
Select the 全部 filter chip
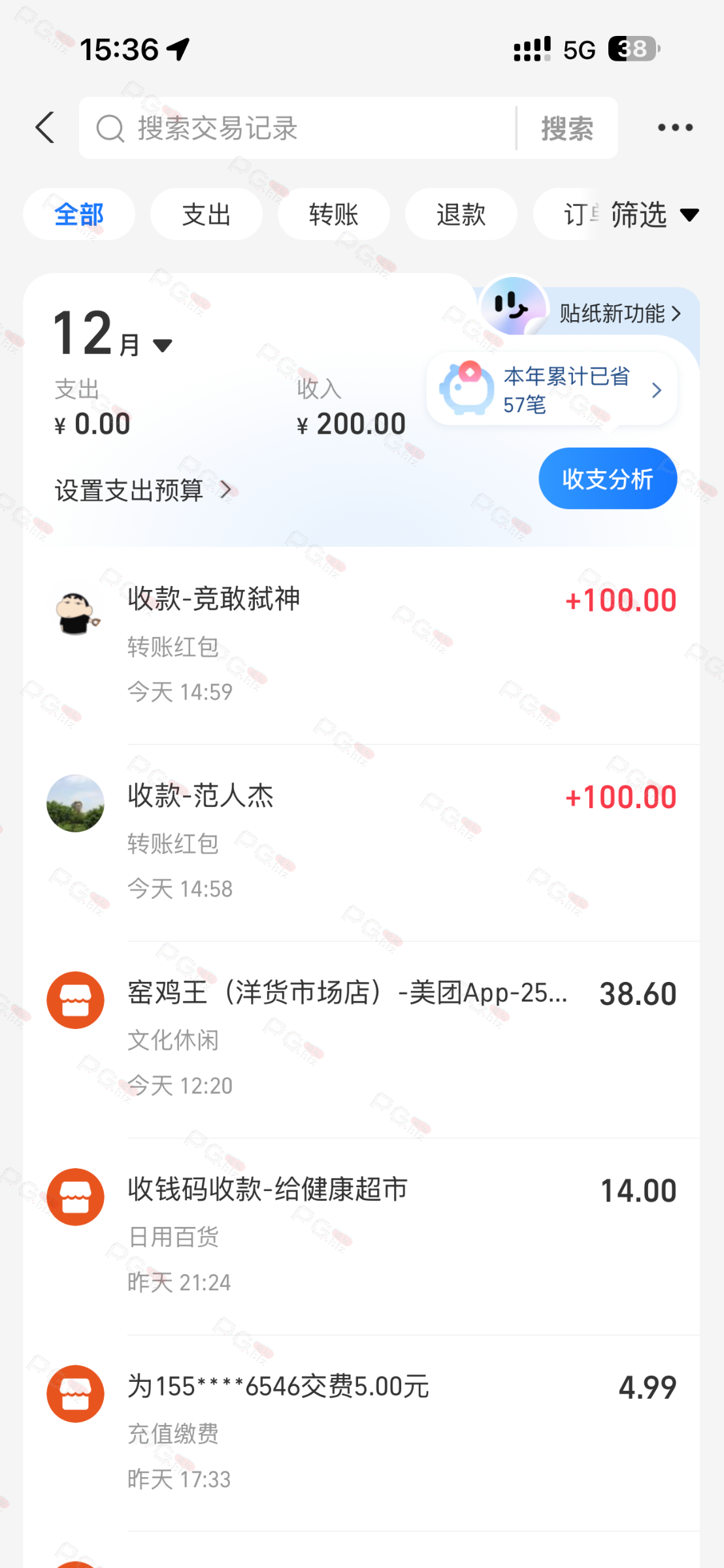79,214
